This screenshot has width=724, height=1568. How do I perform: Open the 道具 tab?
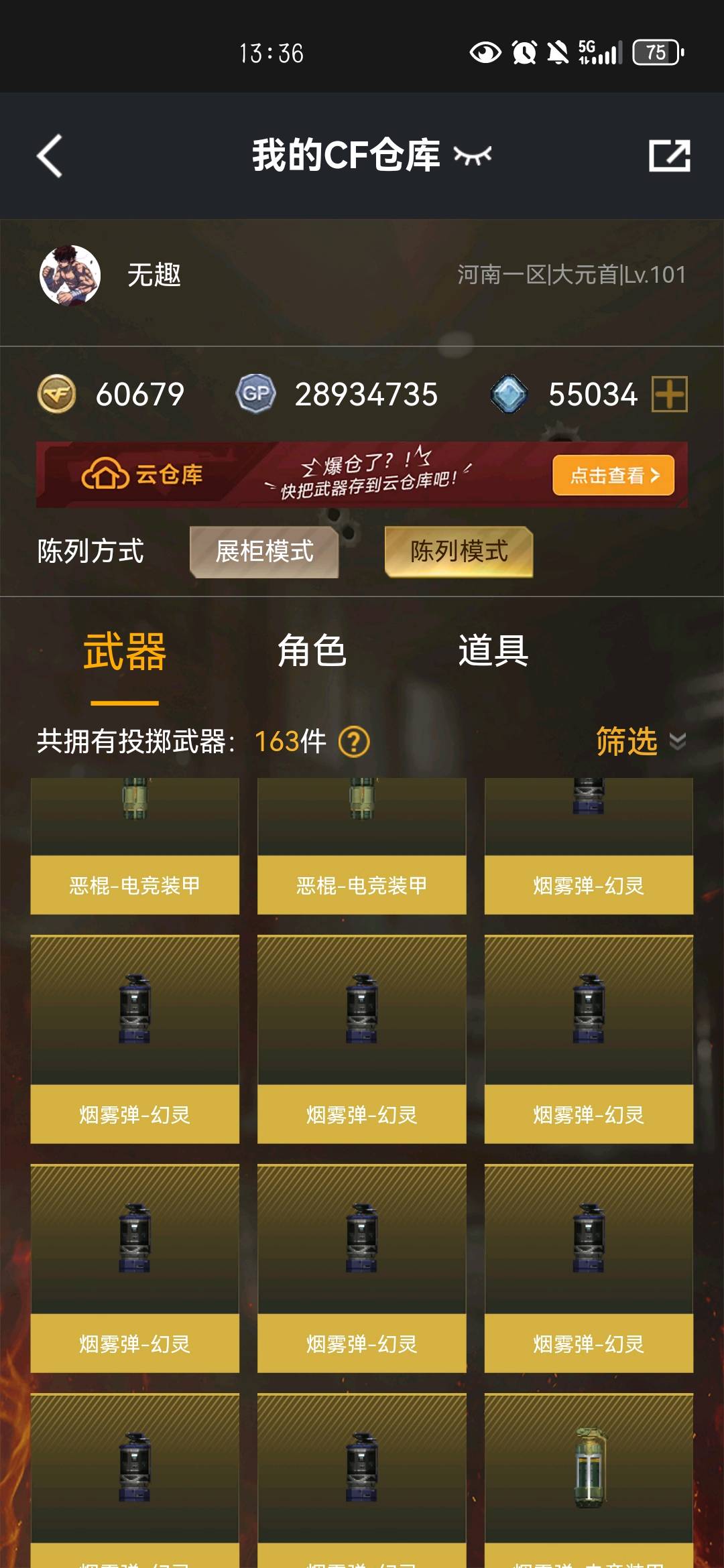[493, 651]
